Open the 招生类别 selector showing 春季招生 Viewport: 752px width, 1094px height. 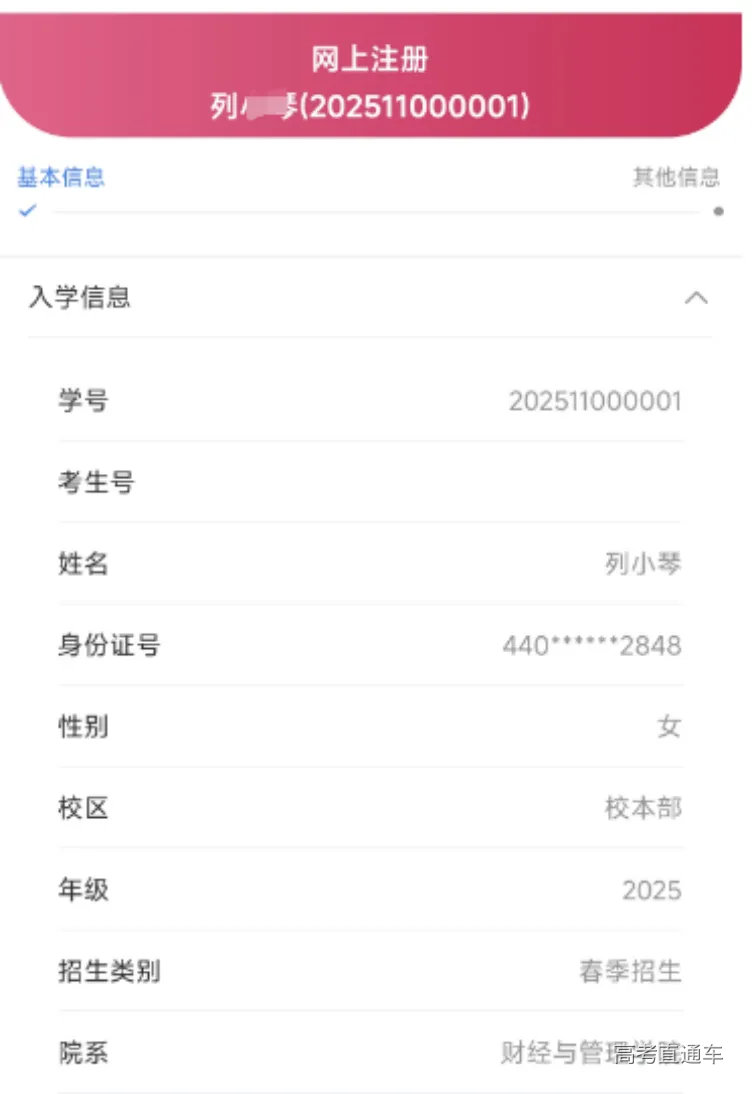click(375, 971)
